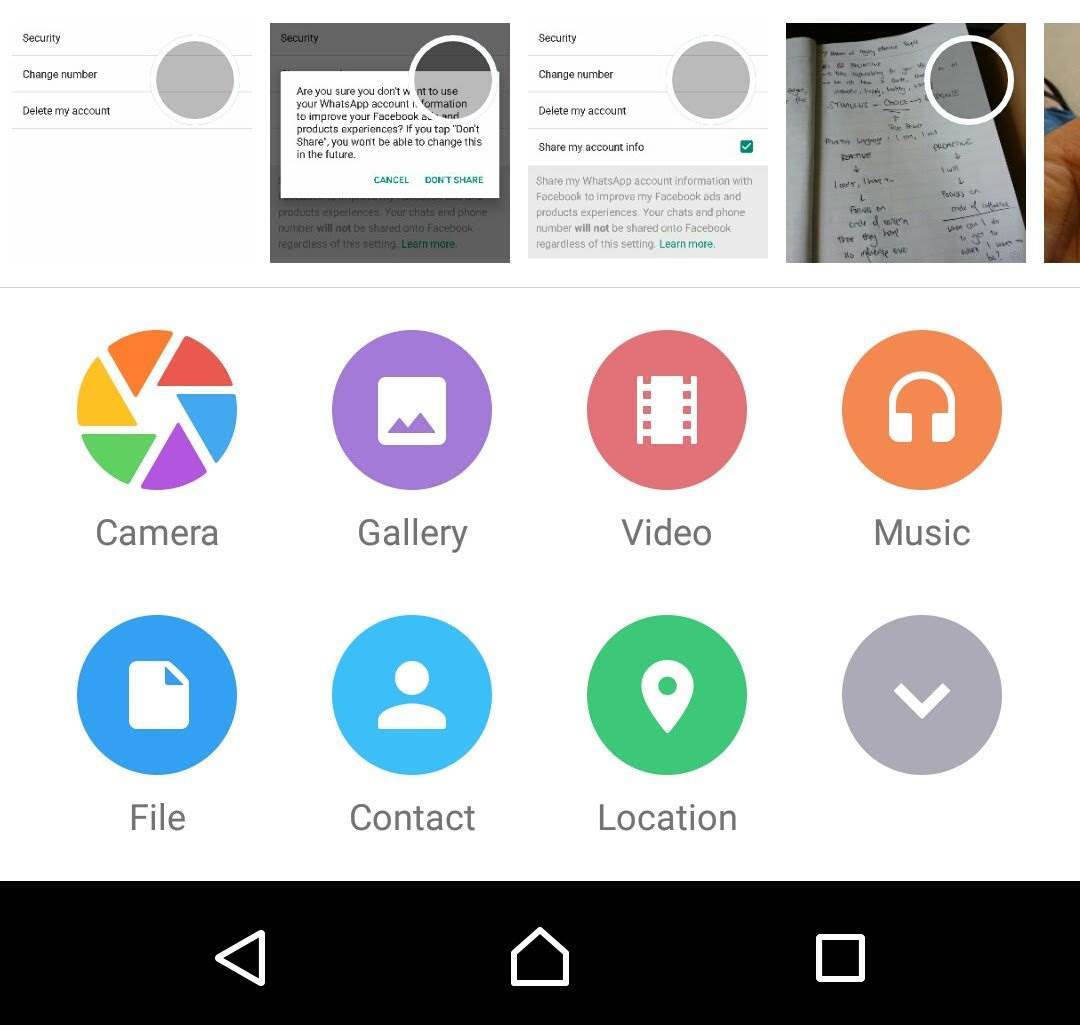Select the first settings screenshot thumbnail
This screenshot has height=1025, width=1080.
tap(132, 143)
